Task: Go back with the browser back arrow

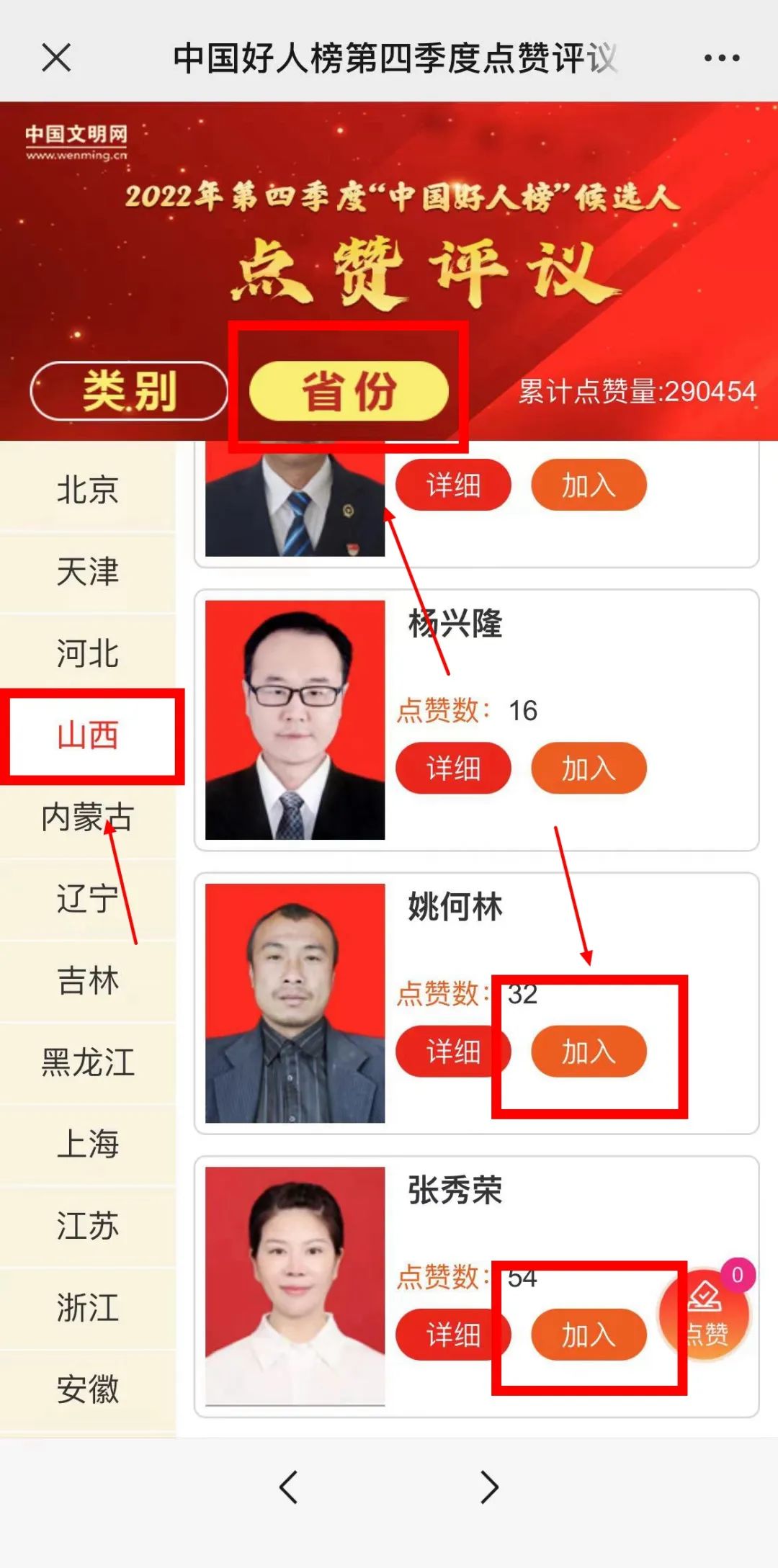Action: tap(289, 1487)
